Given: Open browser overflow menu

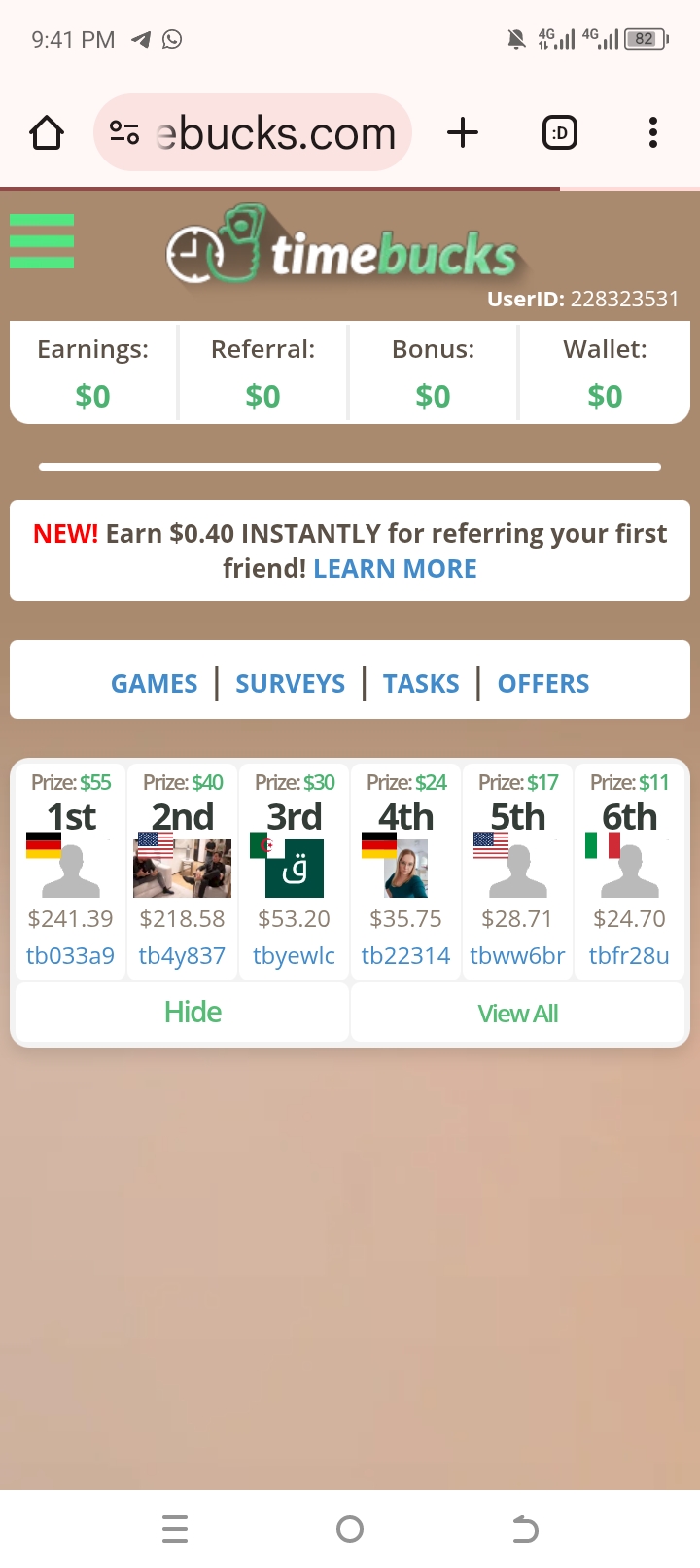Looking at the screenshot, I should click(653, 133).
